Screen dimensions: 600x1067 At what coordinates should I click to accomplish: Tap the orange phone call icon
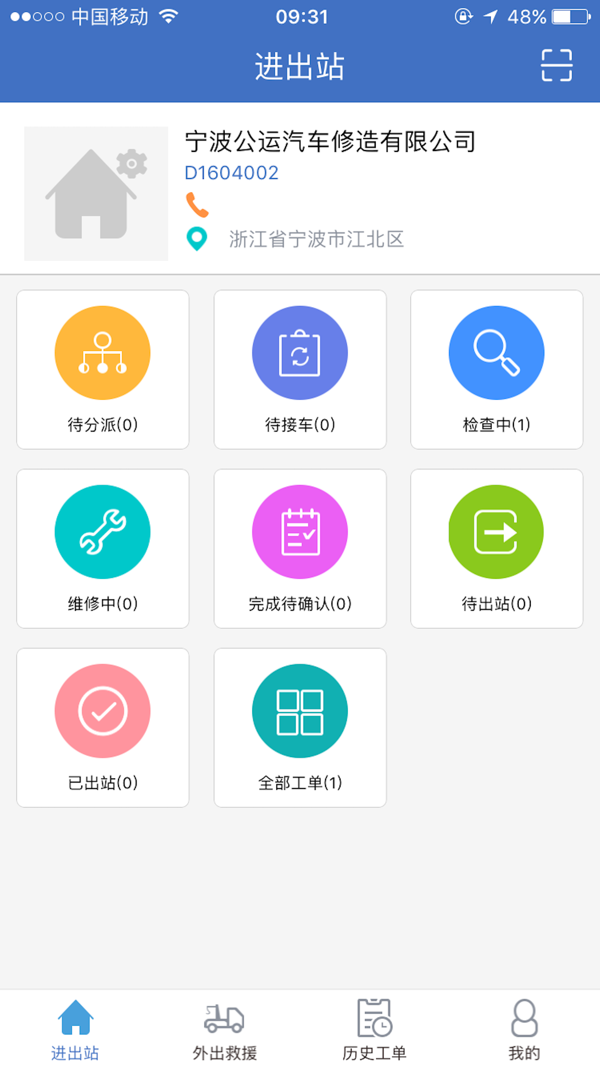[x=197, y=205]
